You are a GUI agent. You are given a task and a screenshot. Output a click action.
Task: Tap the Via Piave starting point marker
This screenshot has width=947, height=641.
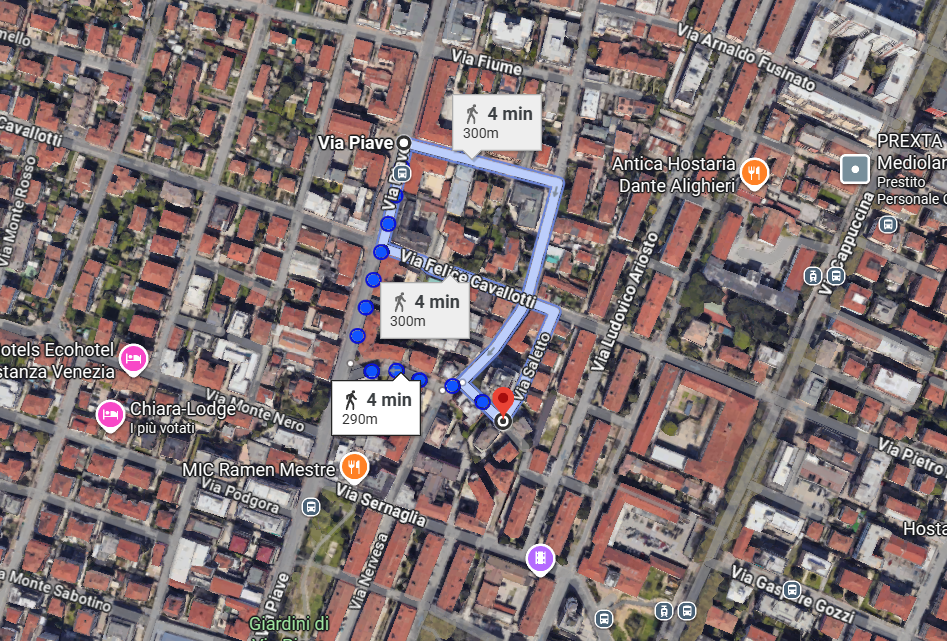pos(403,143)
